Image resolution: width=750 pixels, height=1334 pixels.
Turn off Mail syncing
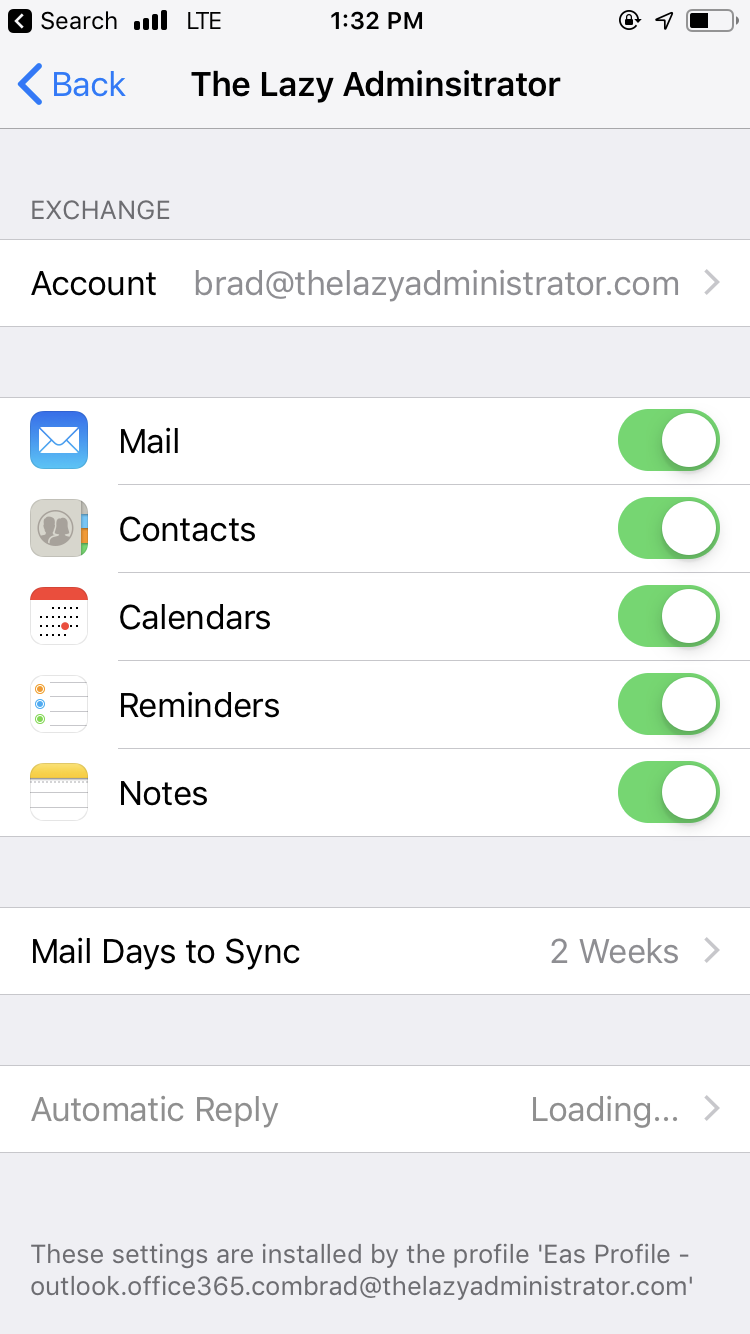668,440
